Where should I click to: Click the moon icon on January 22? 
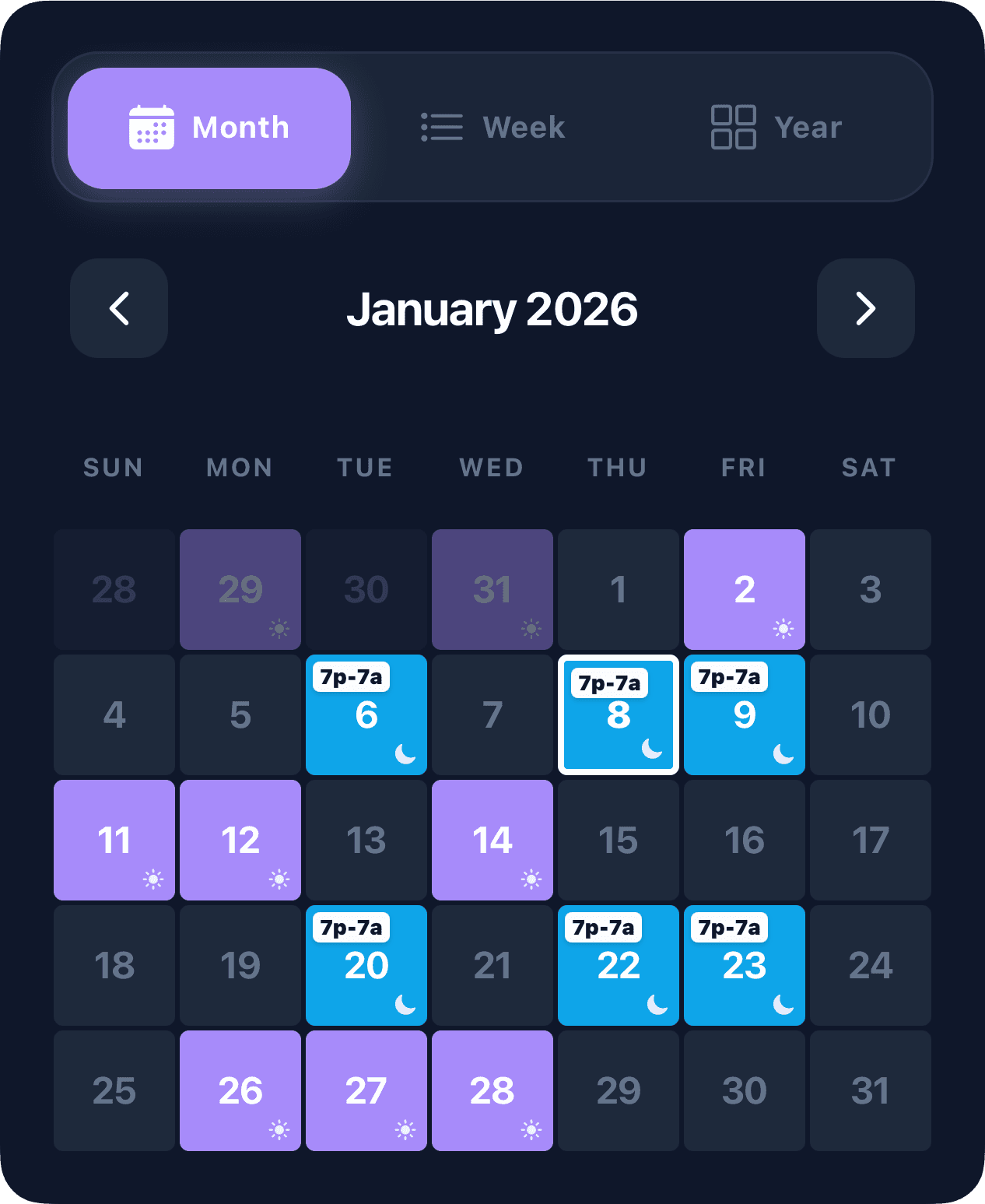click(x=658, y=1006)
